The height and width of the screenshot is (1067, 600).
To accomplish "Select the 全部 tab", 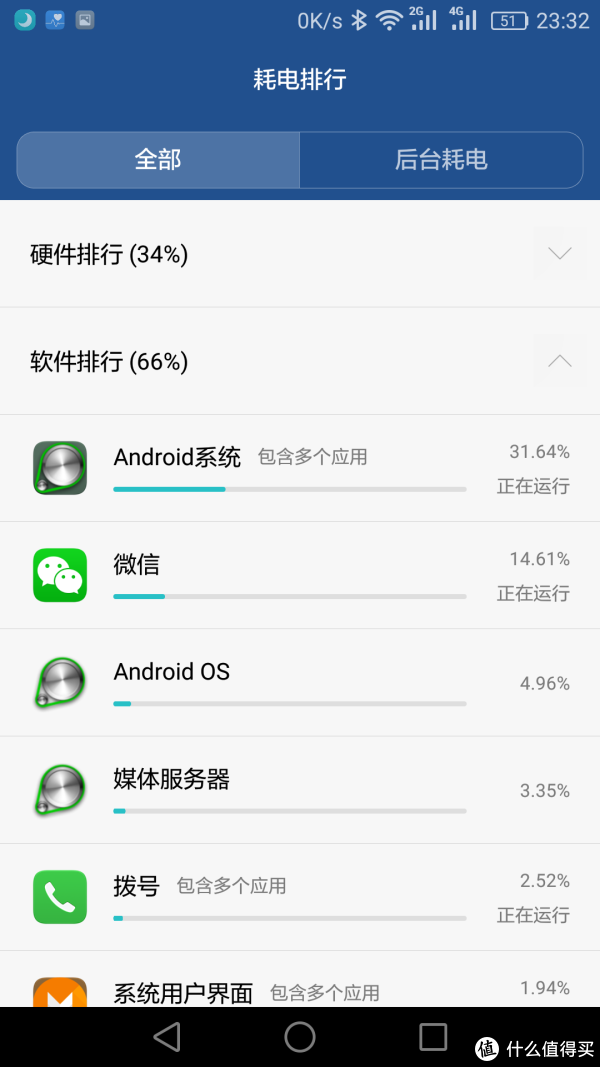I will click(x=158, y=160).
